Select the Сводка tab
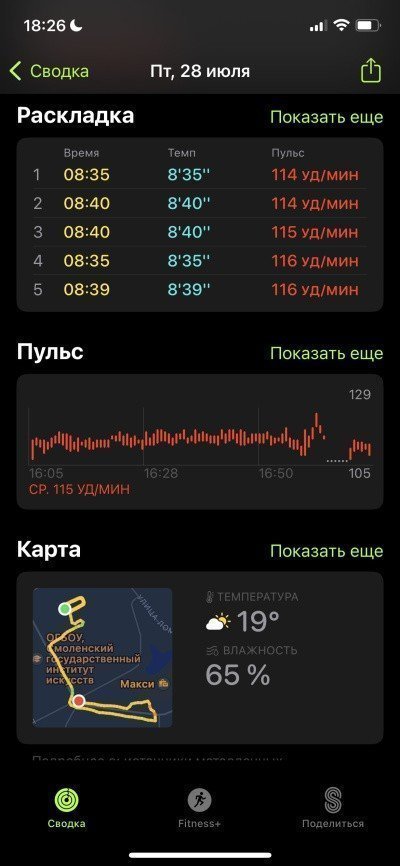 click(66, 807)
